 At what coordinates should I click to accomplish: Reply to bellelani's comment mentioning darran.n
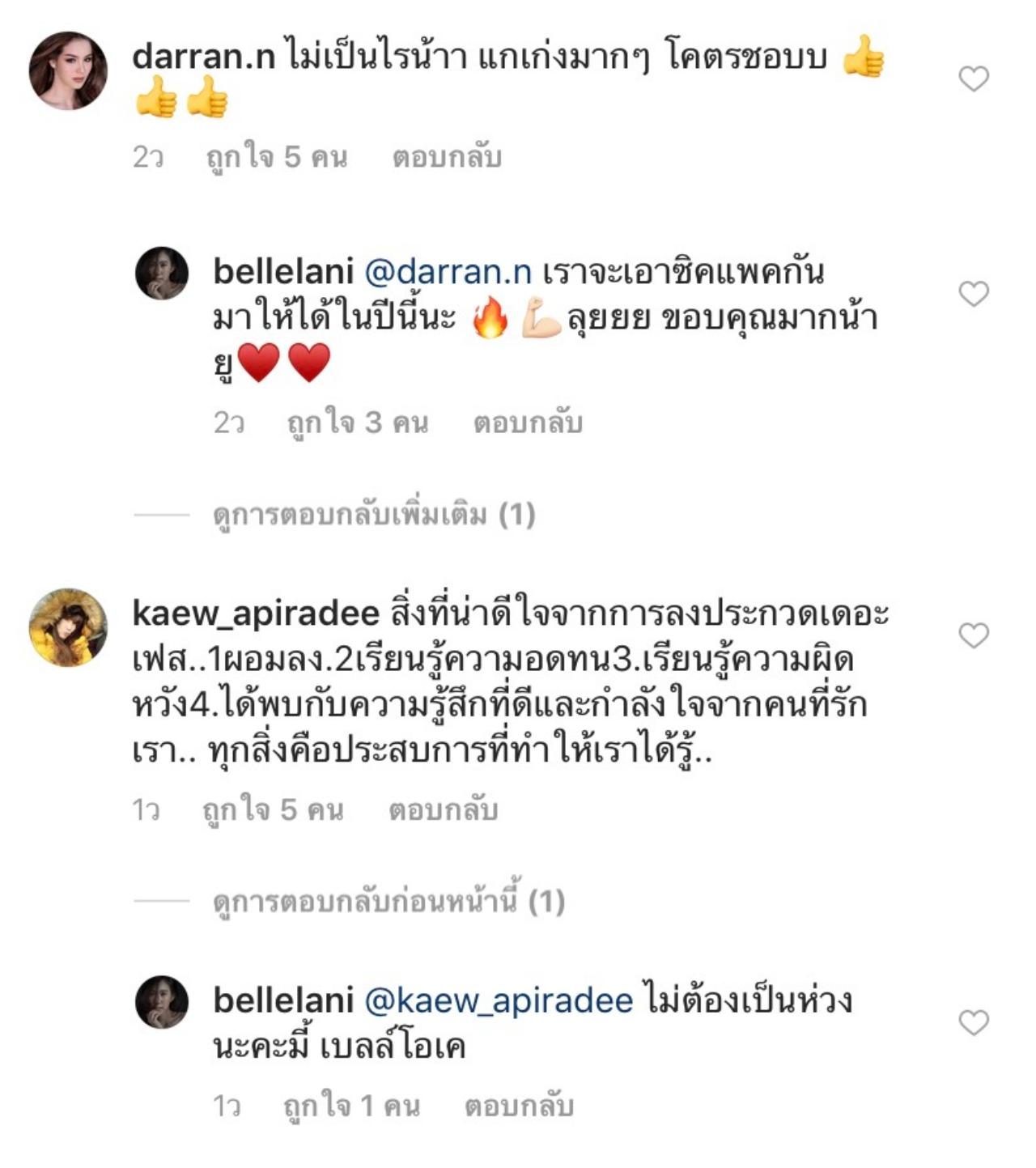[528, 423]
